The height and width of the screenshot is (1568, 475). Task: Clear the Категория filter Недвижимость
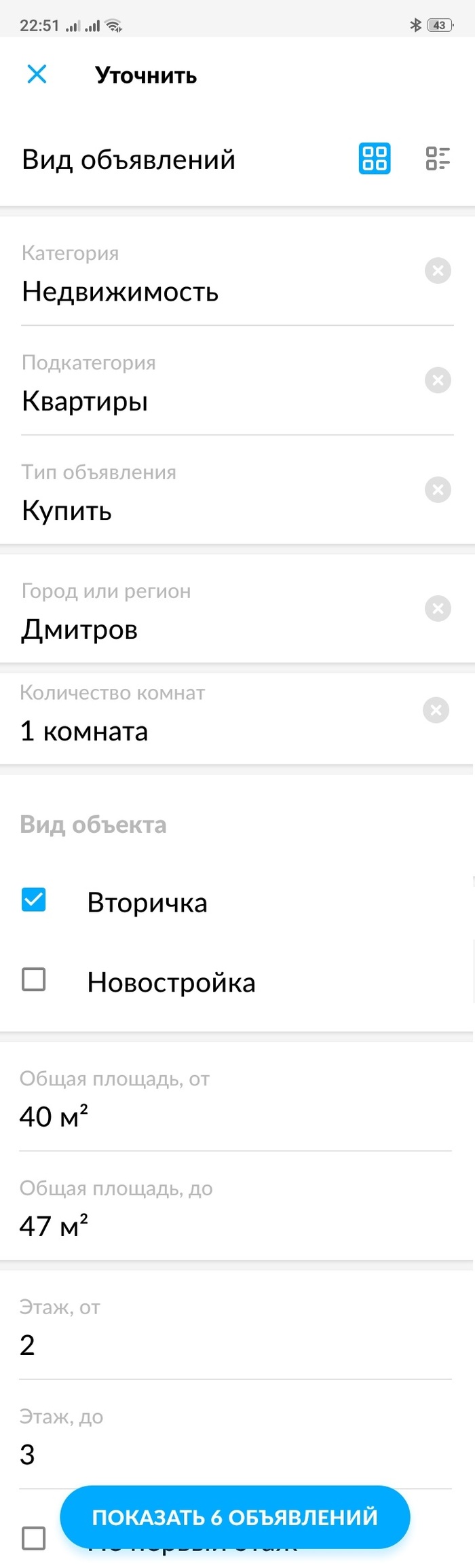click(x=438, y=271)
